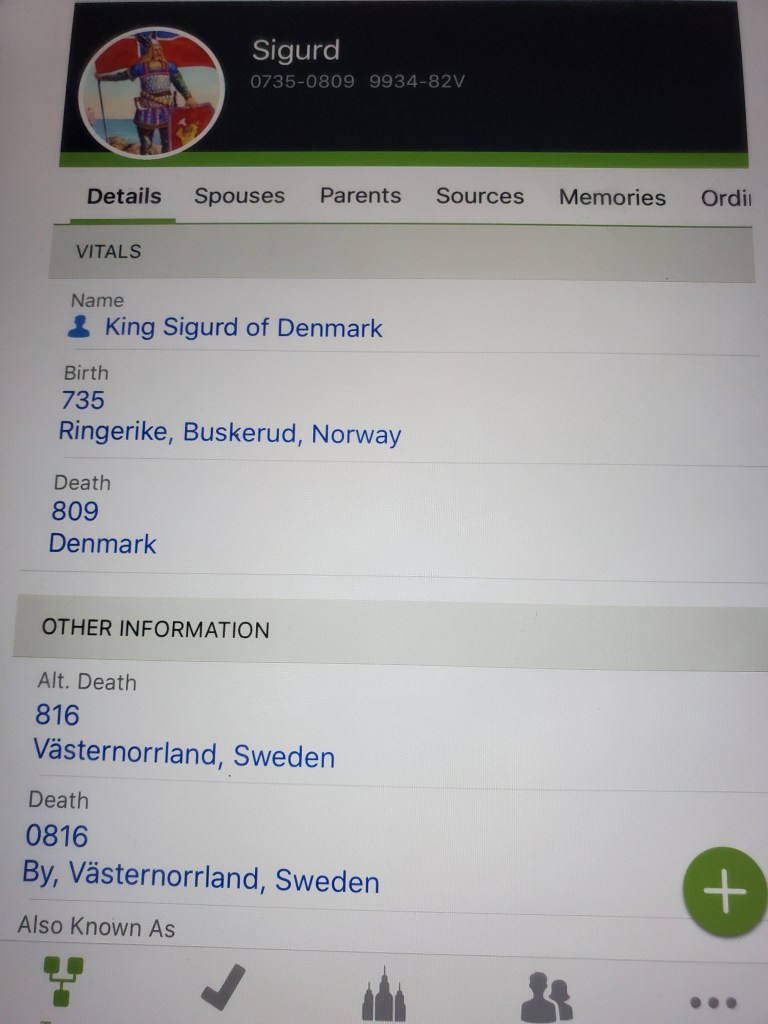This screenshot has height=1024, width=768.
Task: Open the partly hidden Ordinances tab
Action: coord(725,198)
